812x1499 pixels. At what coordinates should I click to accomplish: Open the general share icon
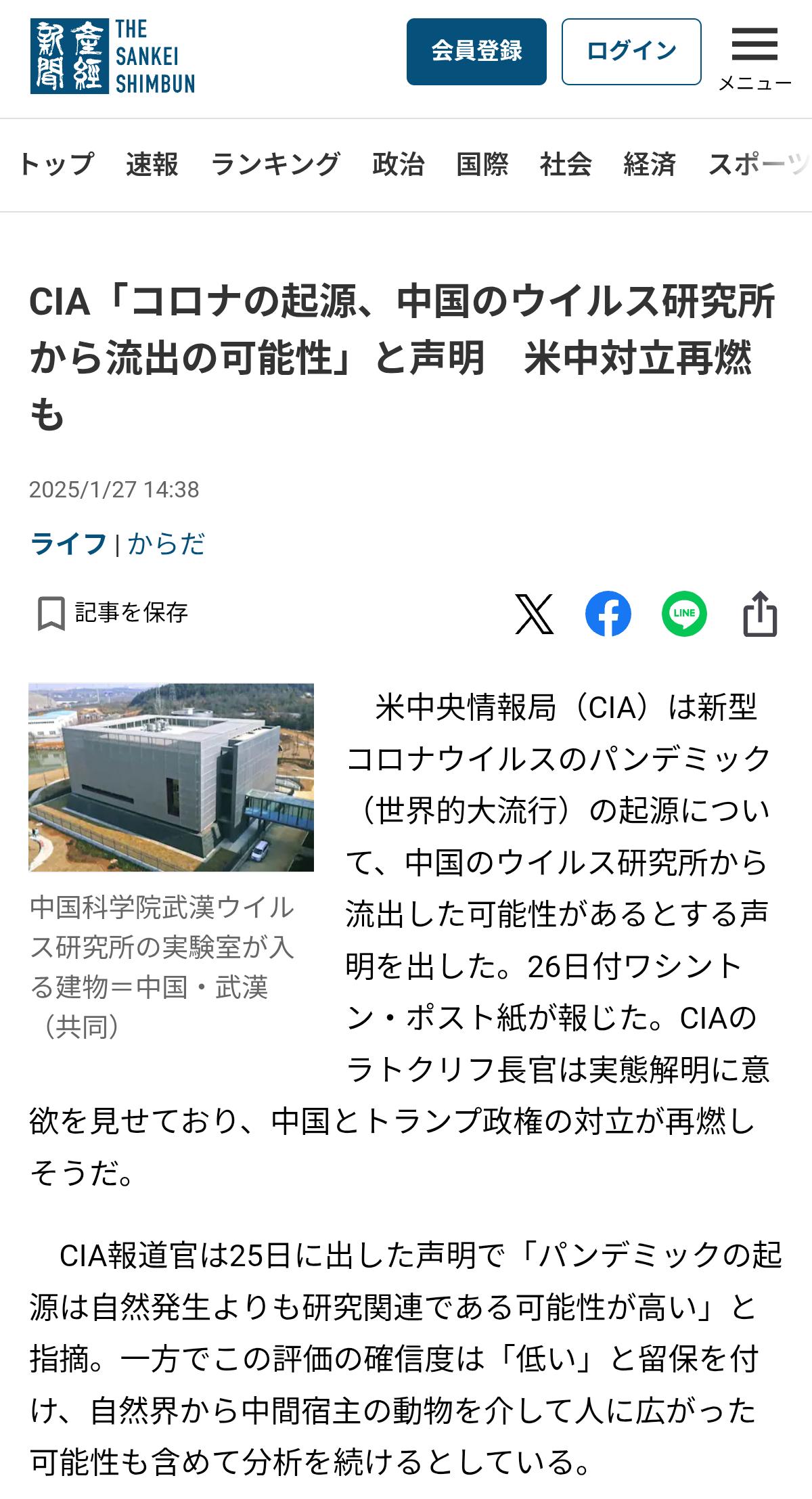click(x=760, y=614)
